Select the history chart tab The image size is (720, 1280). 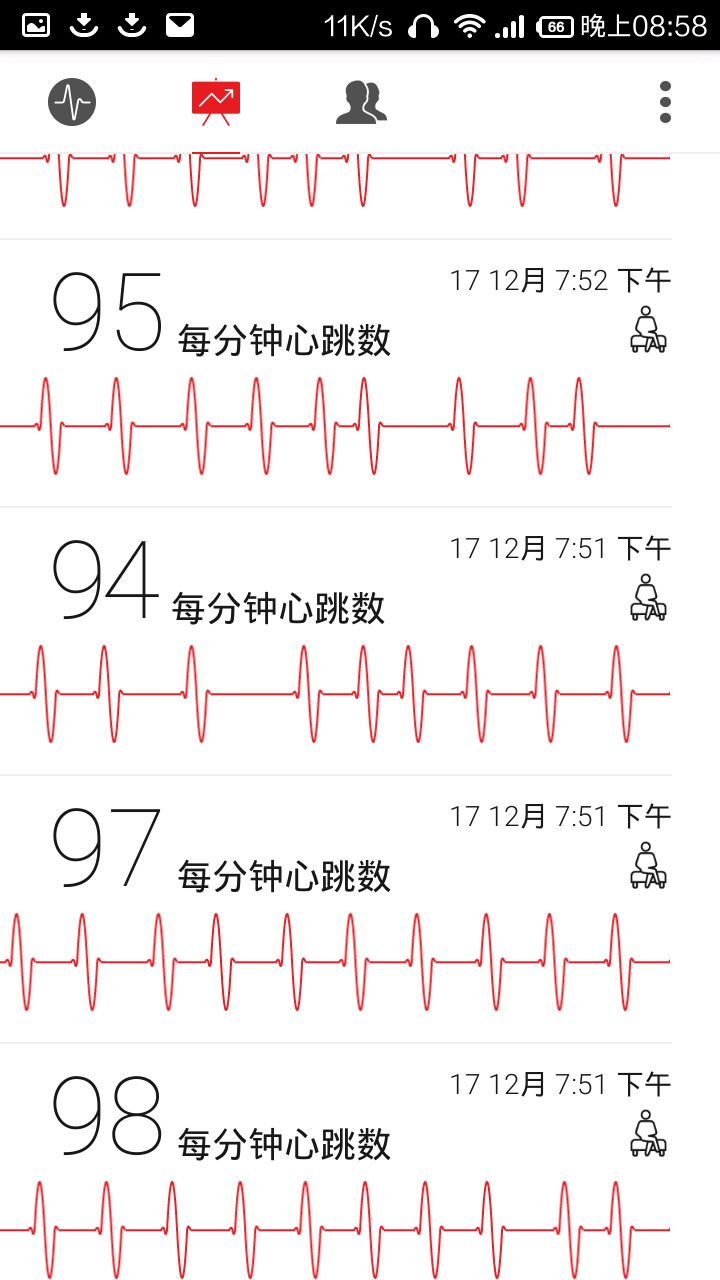[216, 102]
